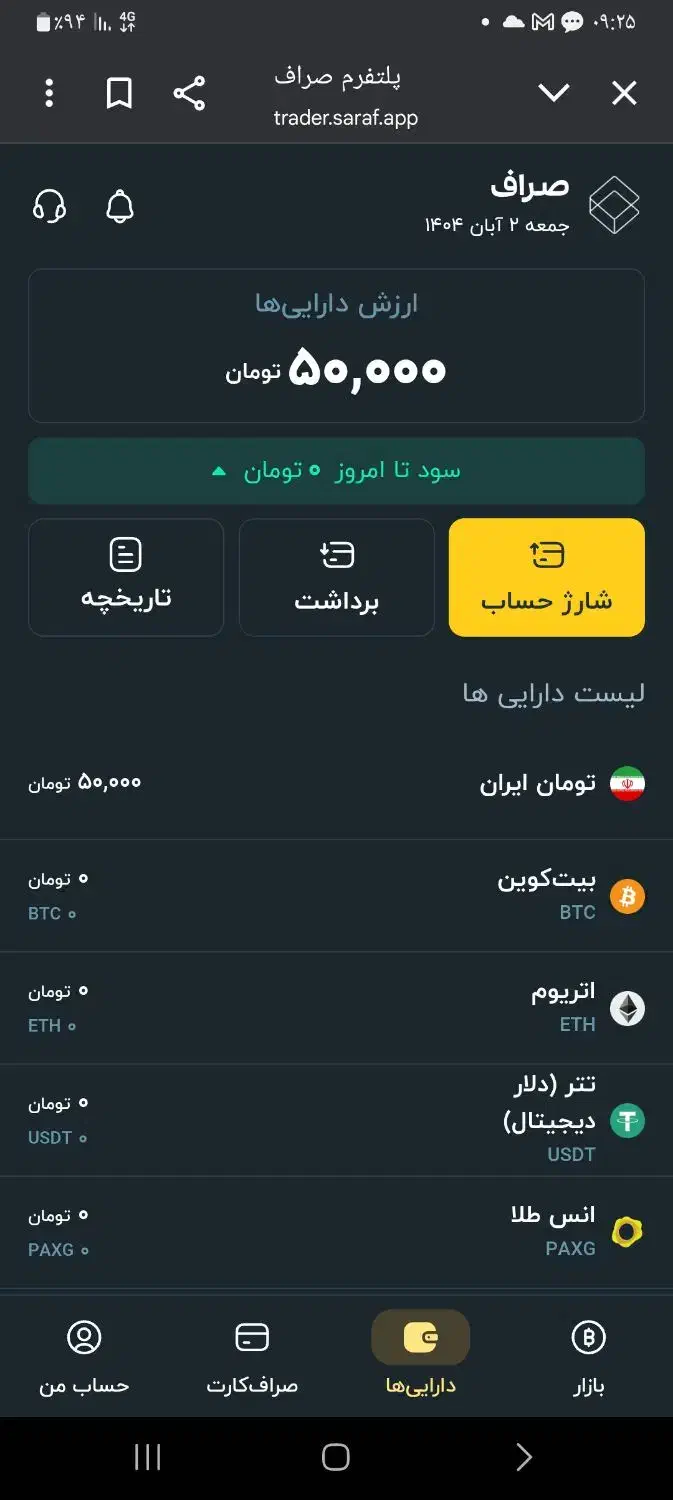Bookmark this web page
Viewport: 673px width, 1500px height.
[x=119, y=94]
